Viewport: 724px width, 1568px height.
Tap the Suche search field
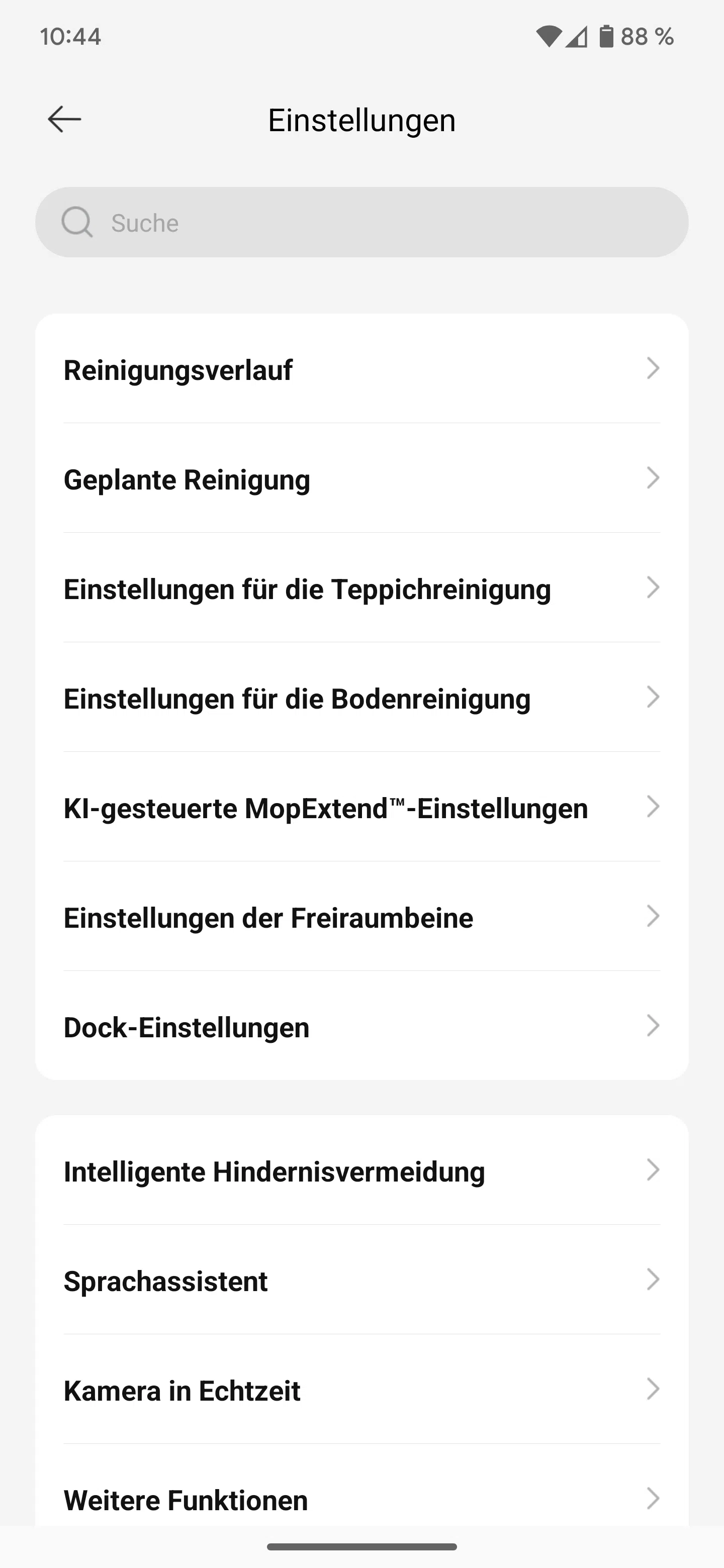coord(361,223)
